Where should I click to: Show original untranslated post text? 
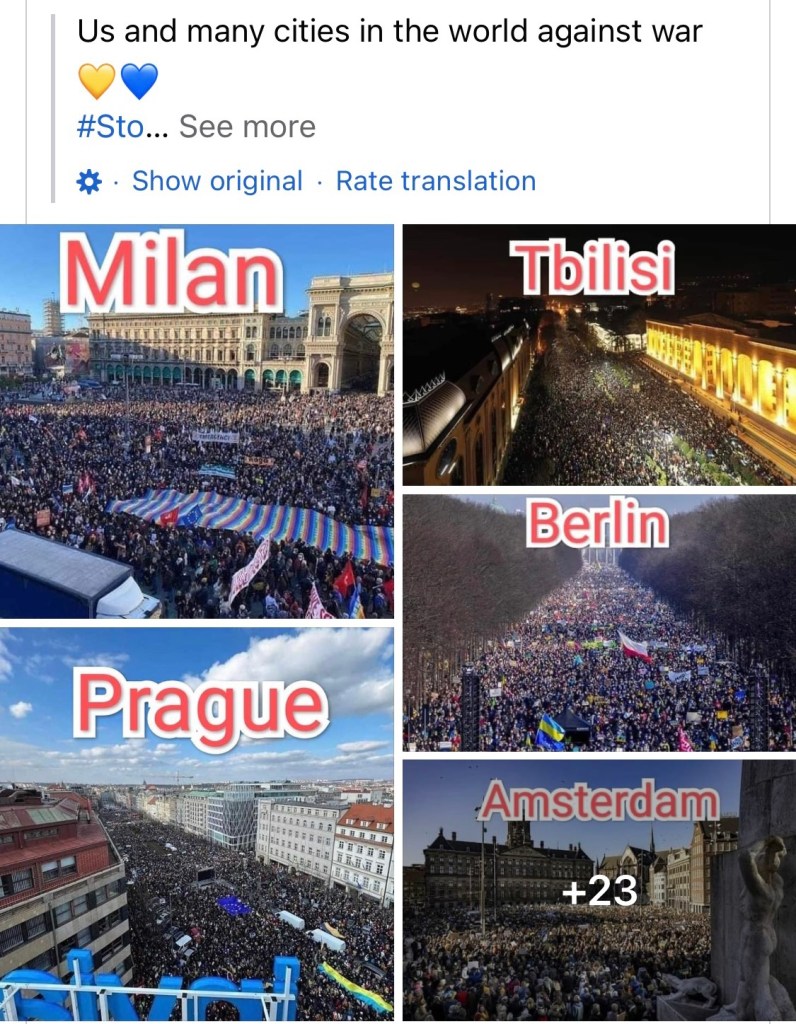pos(217,181)
